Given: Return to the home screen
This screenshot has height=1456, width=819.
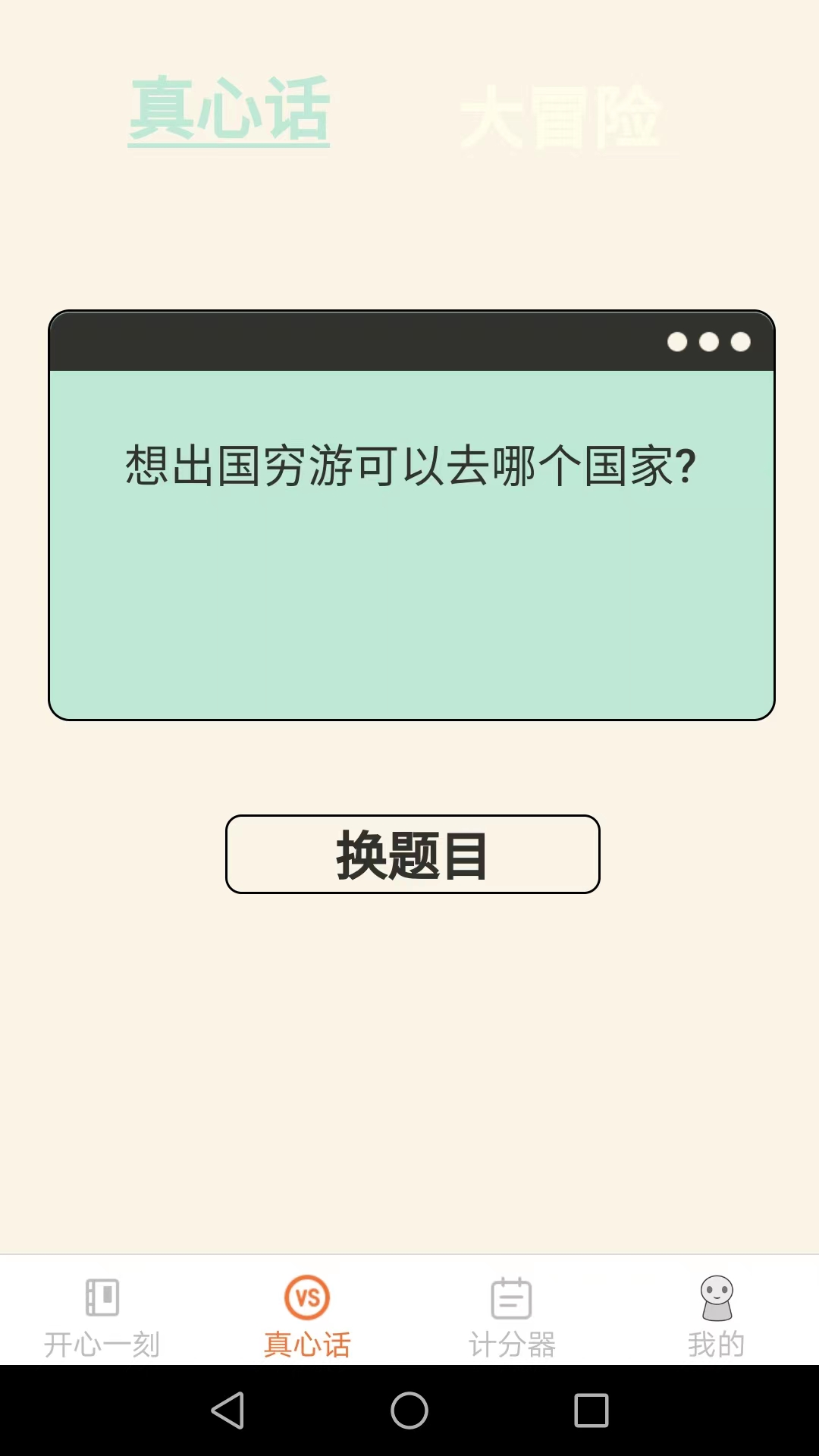Looking at the screenshot, I should 409,1410.
